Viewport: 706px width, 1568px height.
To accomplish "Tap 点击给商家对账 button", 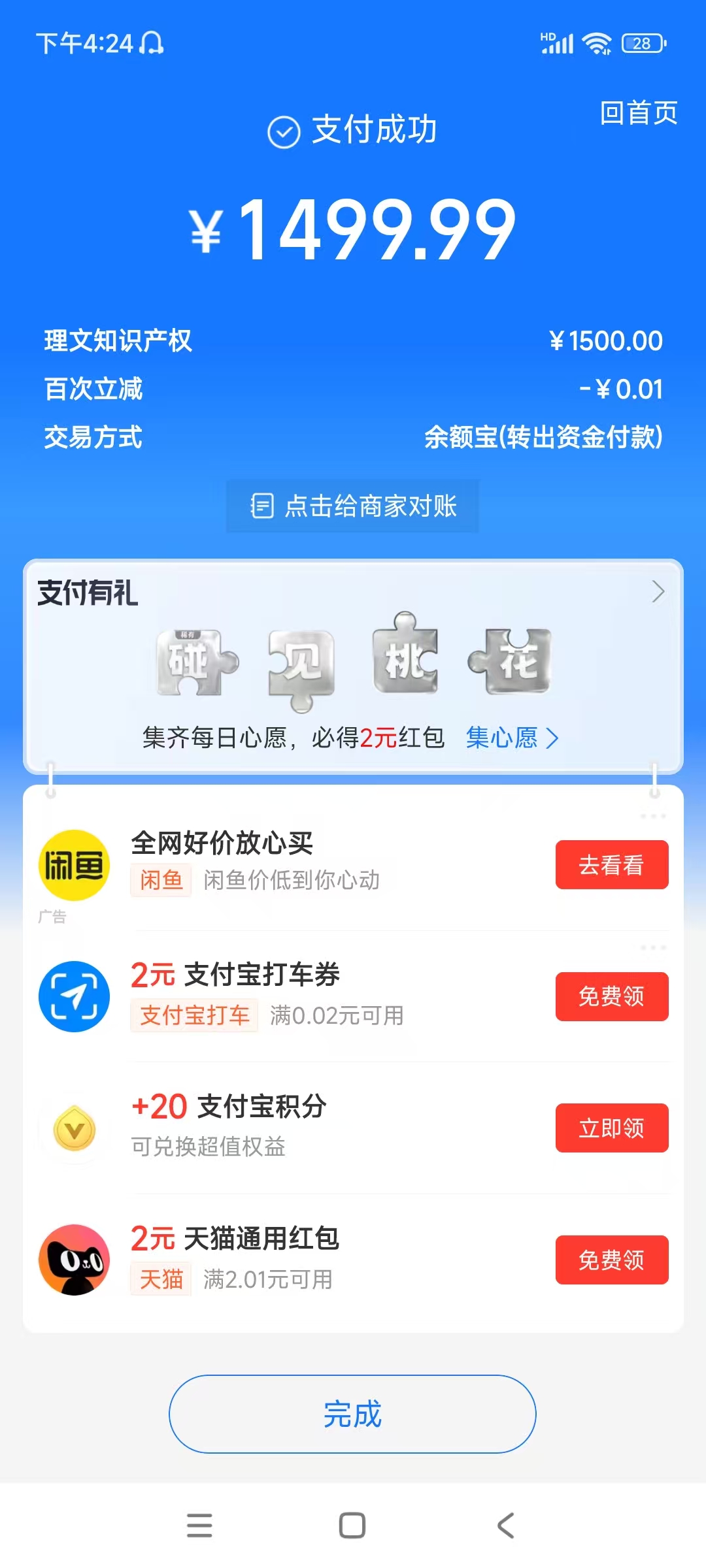I will pyautogui.click(x=353, y=506).
